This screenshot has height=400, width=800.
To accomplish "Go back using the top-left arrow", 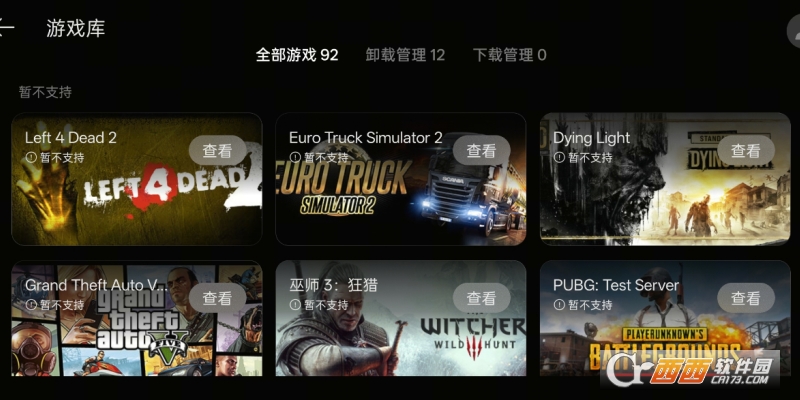I will click(x=8, y=28).
